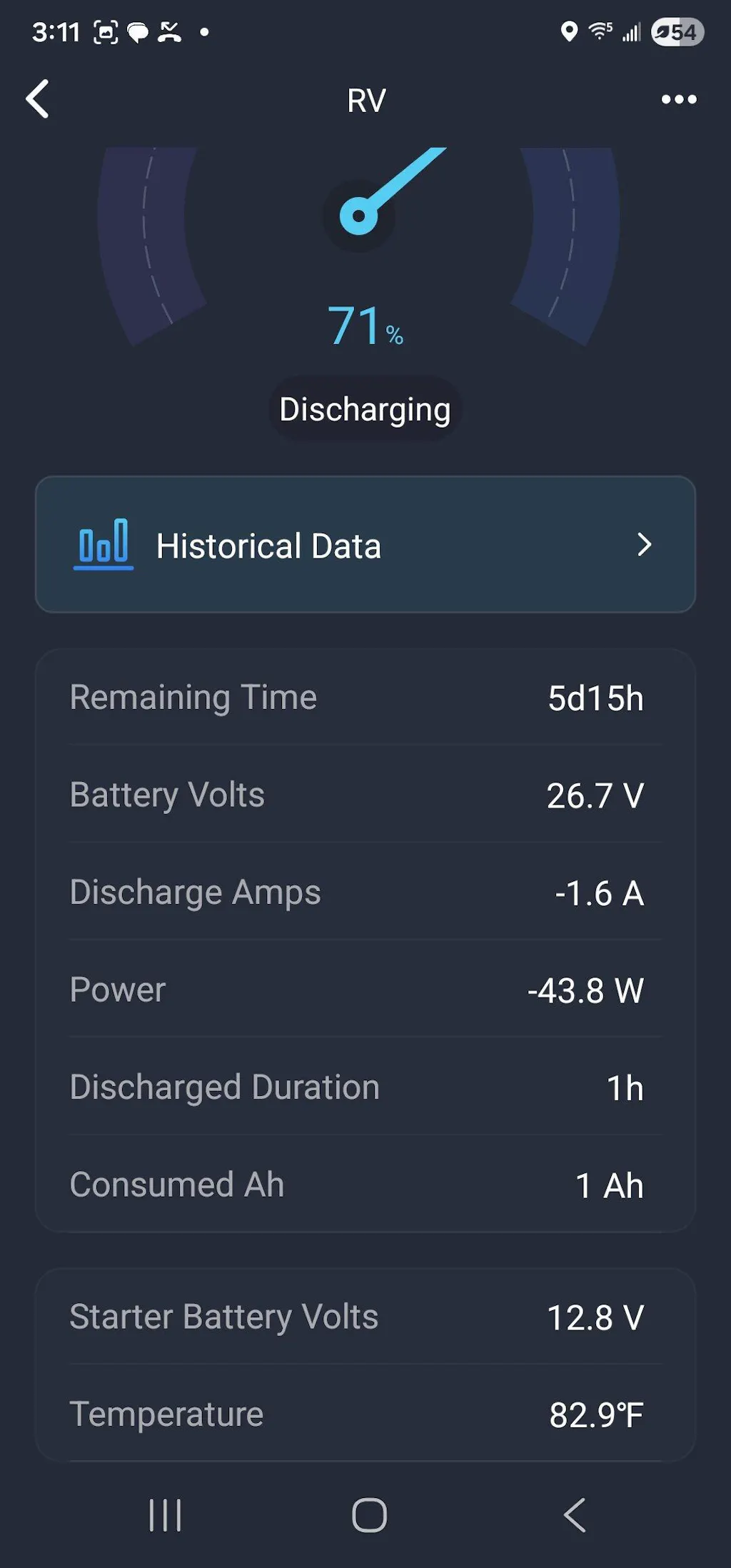Open the Historical Data card

[365, 545]
